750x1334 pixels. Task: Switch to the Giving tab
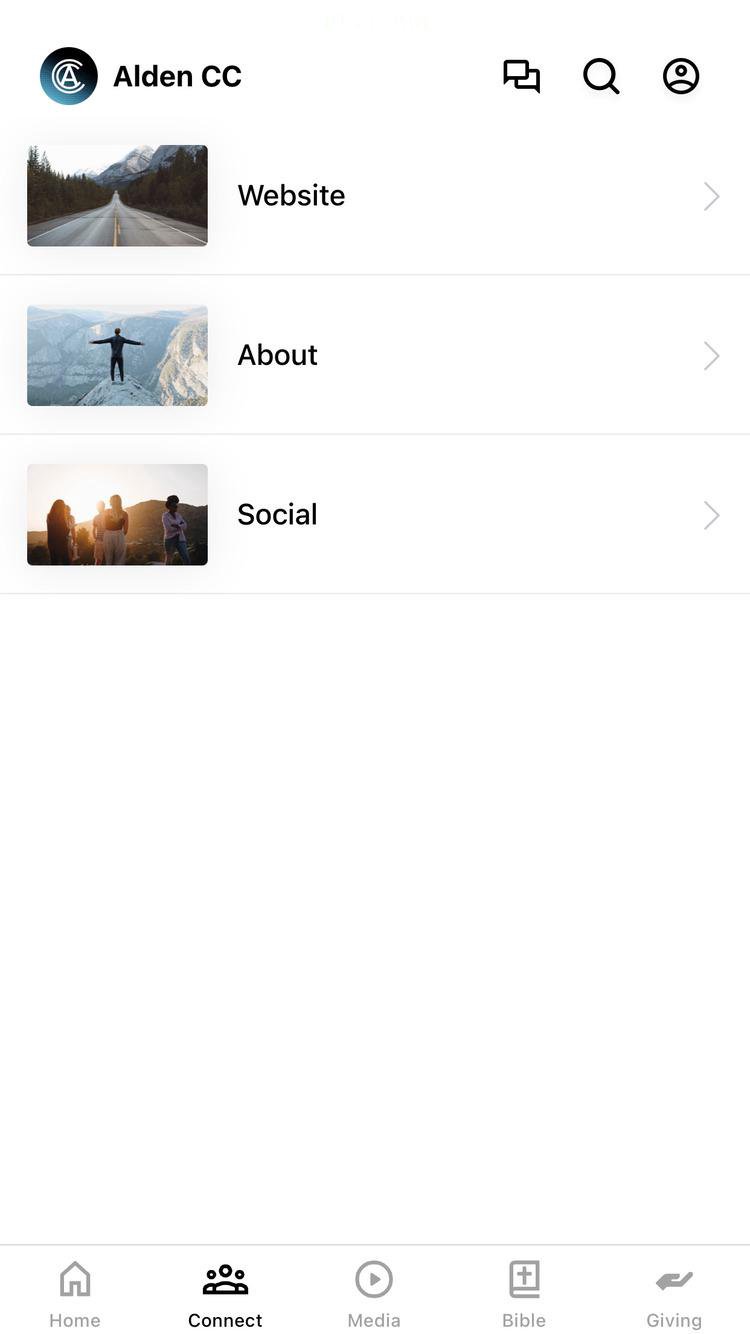point(674,1294)
